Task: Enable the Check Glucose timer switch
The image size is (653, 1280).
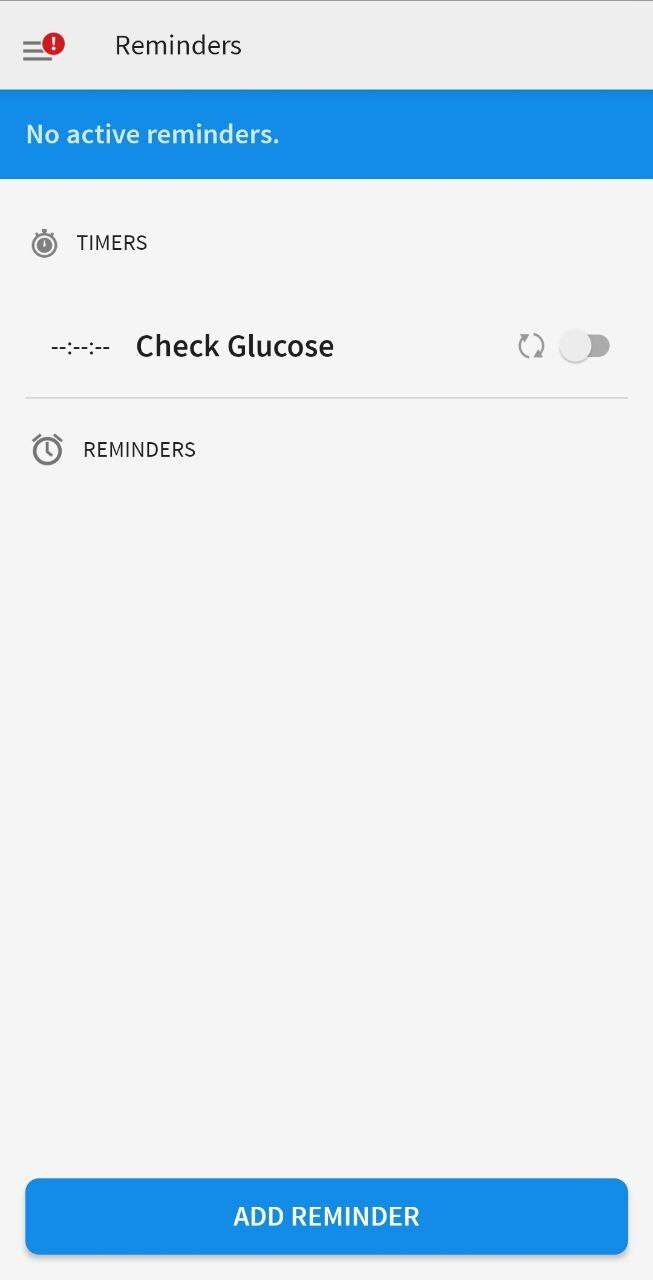Action: tap(585, 346)
